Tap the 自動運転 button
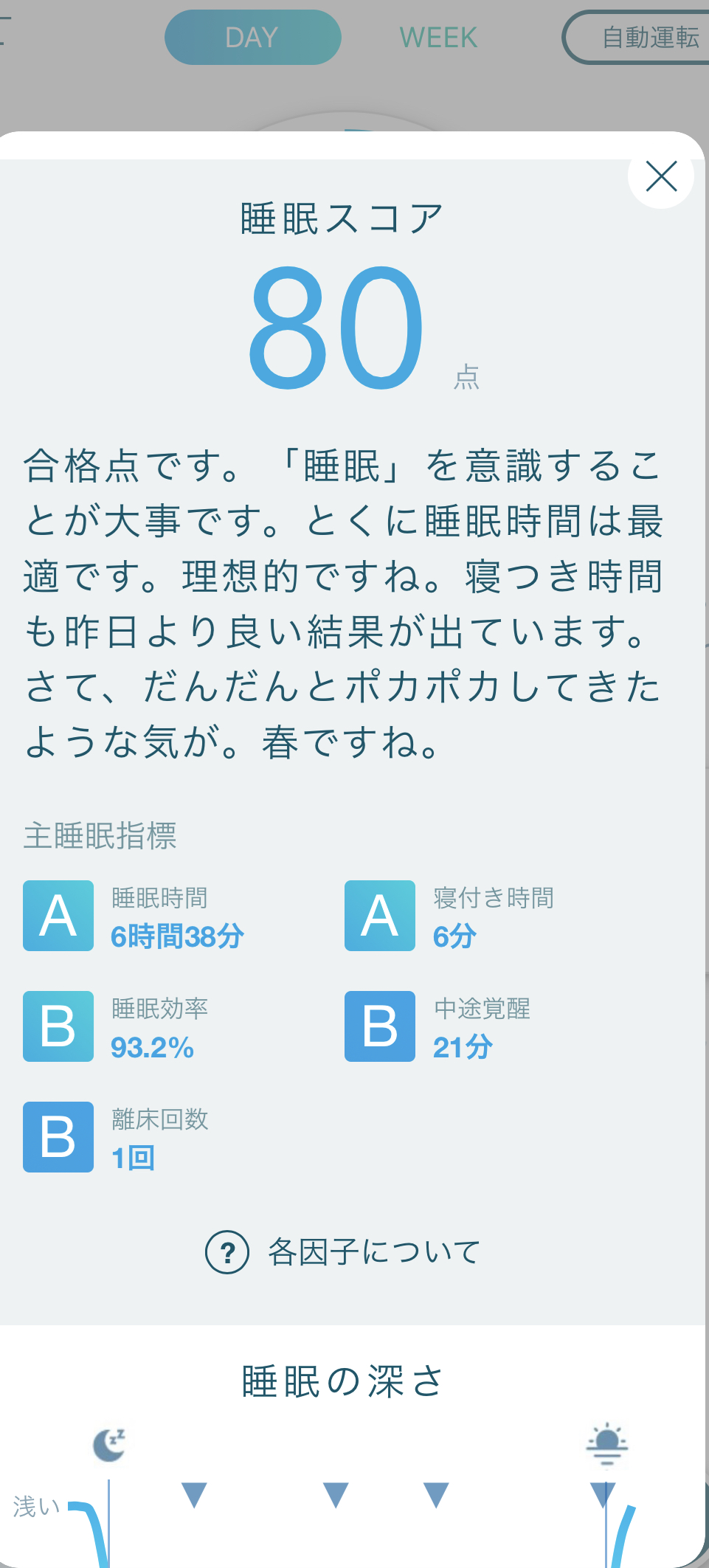The height and width of the screenshot is (1568, 709). pos(636,37)
